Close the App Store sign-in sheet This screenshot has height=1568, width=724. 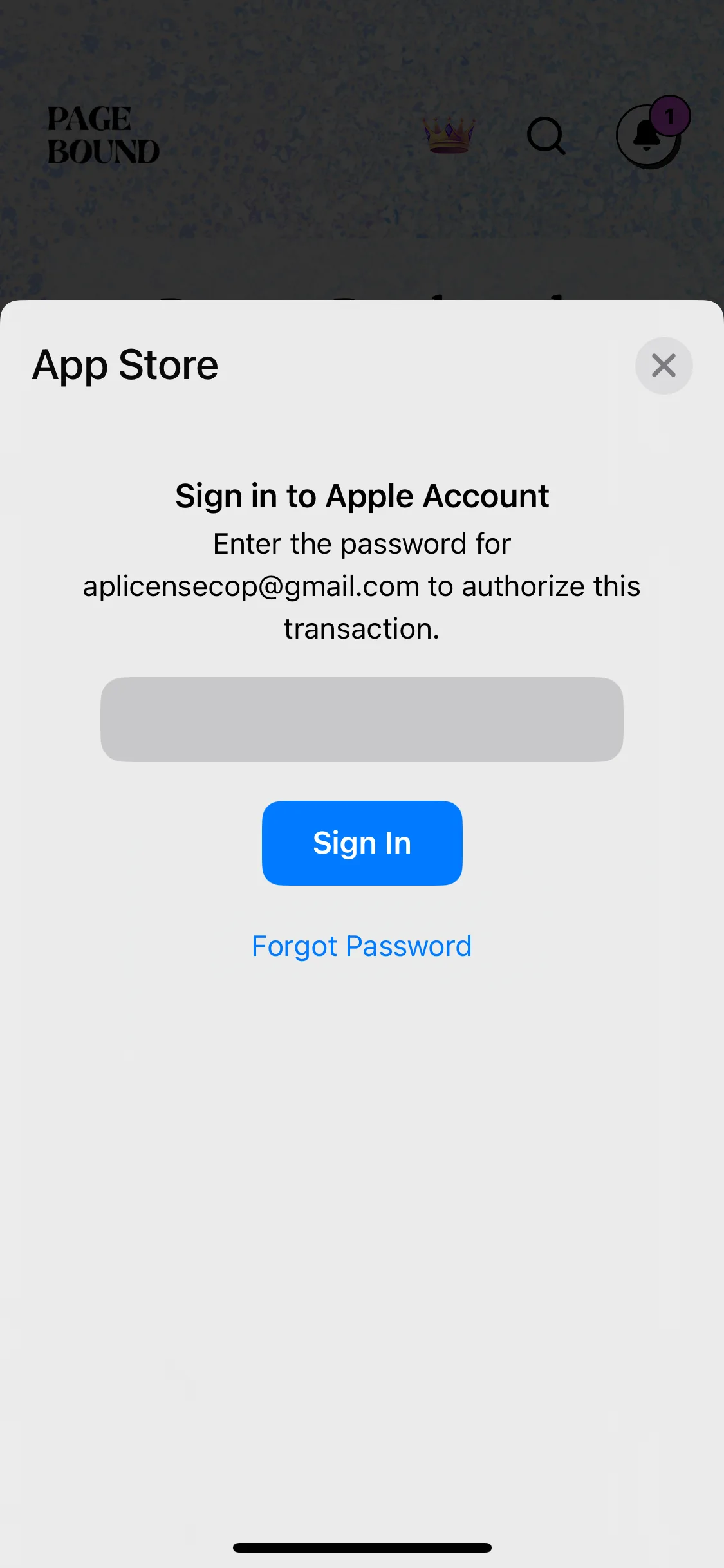[x=664, y=366]
